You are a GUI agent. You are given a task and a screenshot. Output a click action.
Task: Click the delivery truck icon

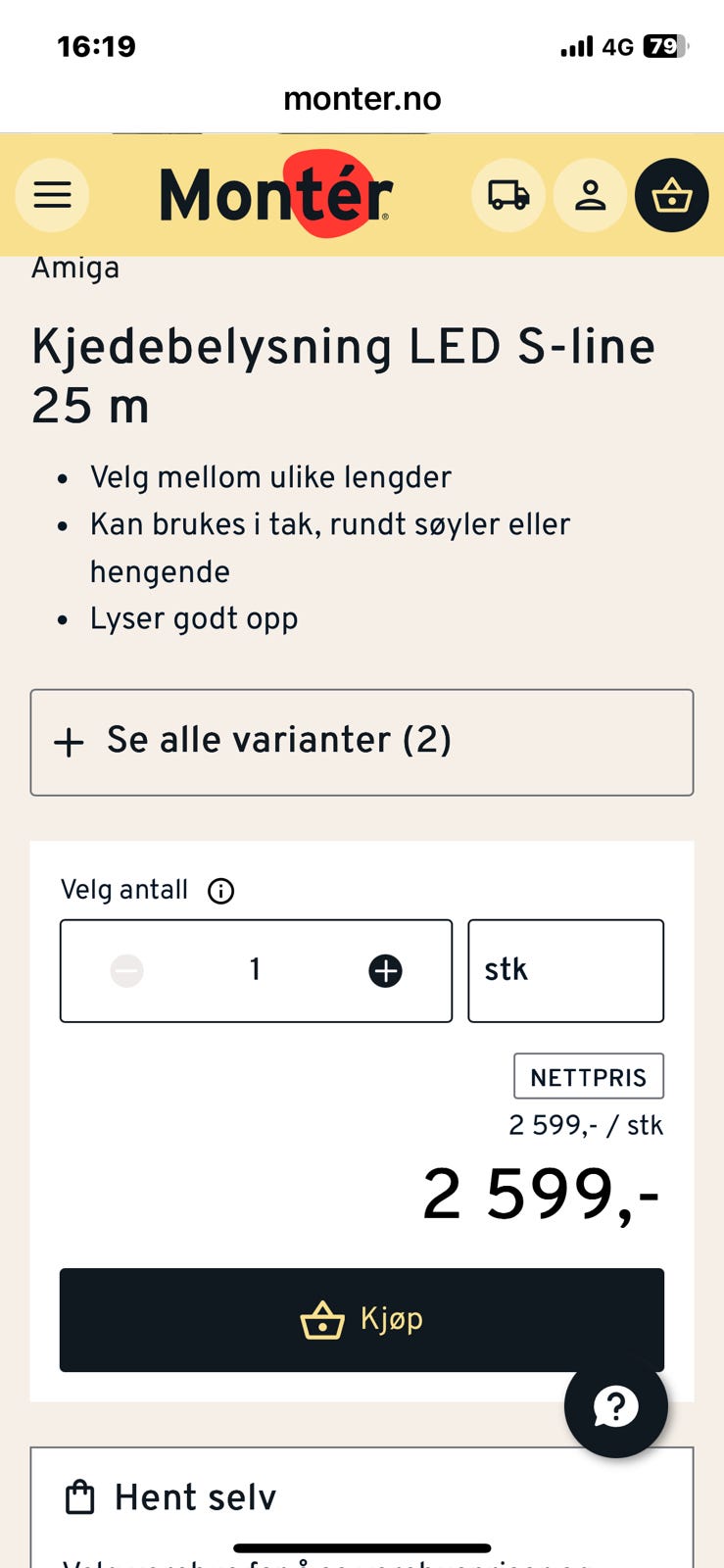(507, 195)
